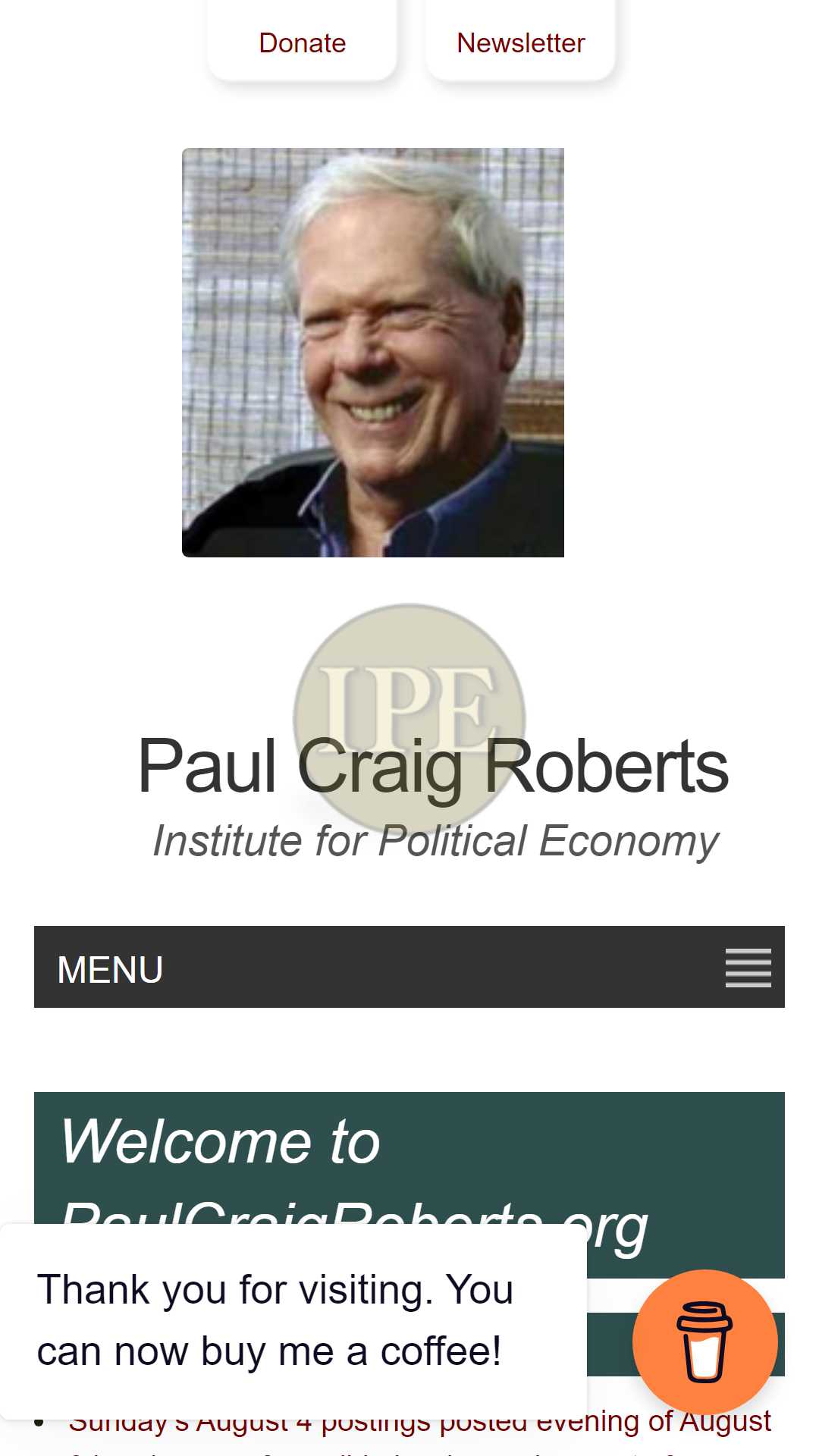The height and width of the screenshot is (1456, 819).
Task: Open the Buy Me a Coffee widget
Action: pyautogui.click(x=704, y=1341)
